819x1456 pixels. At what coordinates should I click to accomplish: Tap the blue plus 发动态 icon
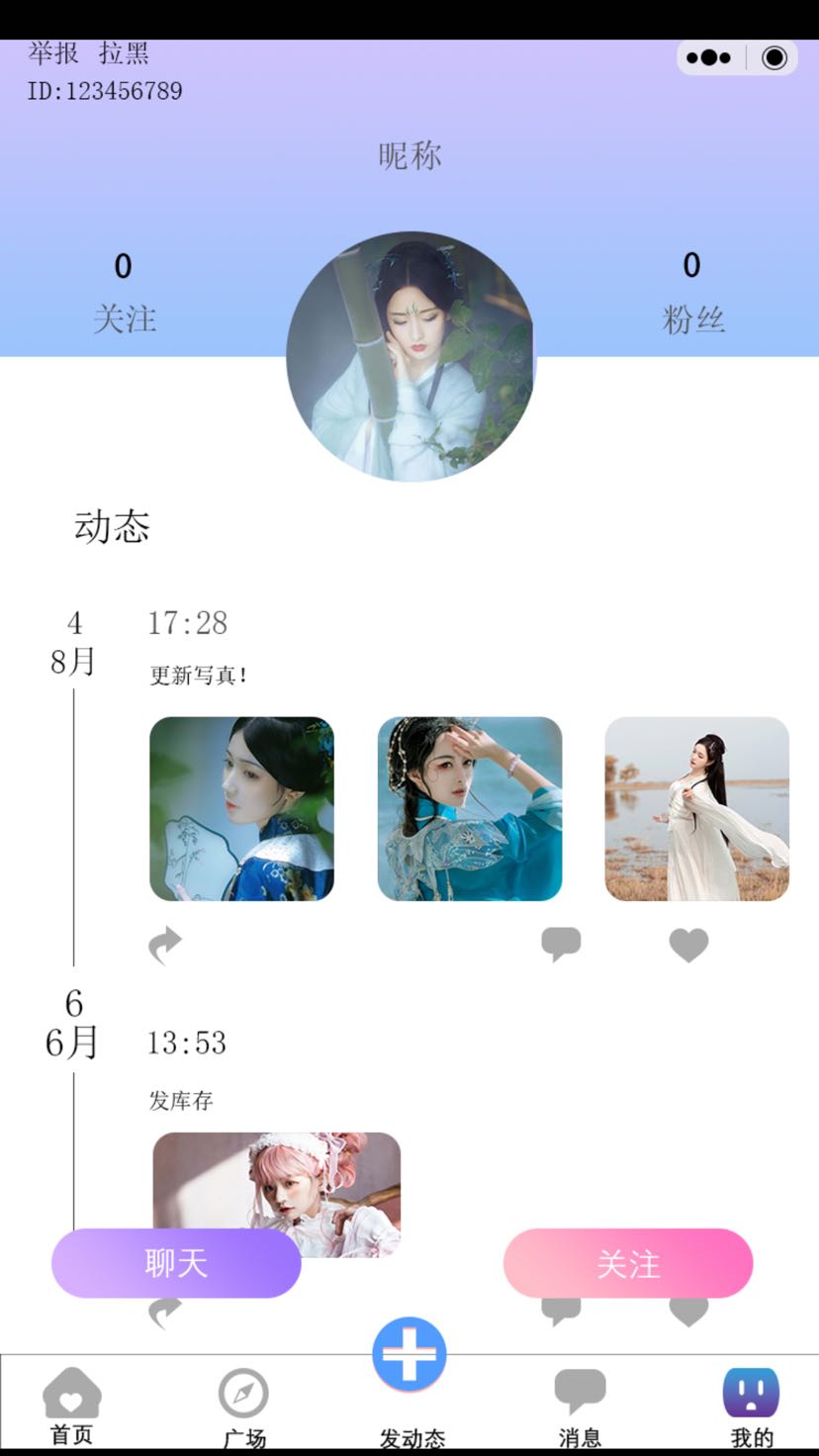click(x=409, y=1355)
